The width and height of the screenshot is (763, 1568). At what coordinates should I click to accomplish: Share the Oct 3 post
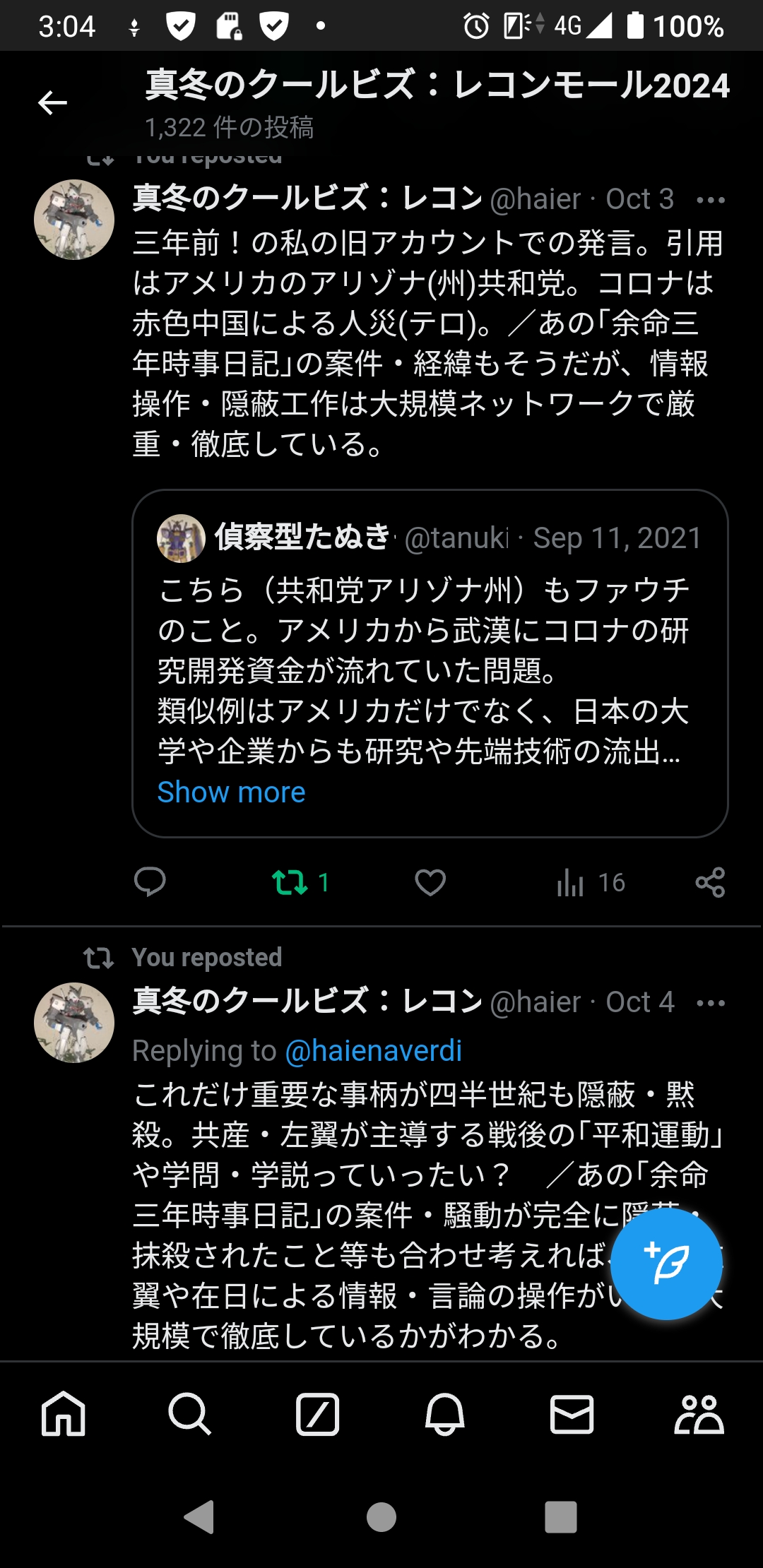[710, 881]
